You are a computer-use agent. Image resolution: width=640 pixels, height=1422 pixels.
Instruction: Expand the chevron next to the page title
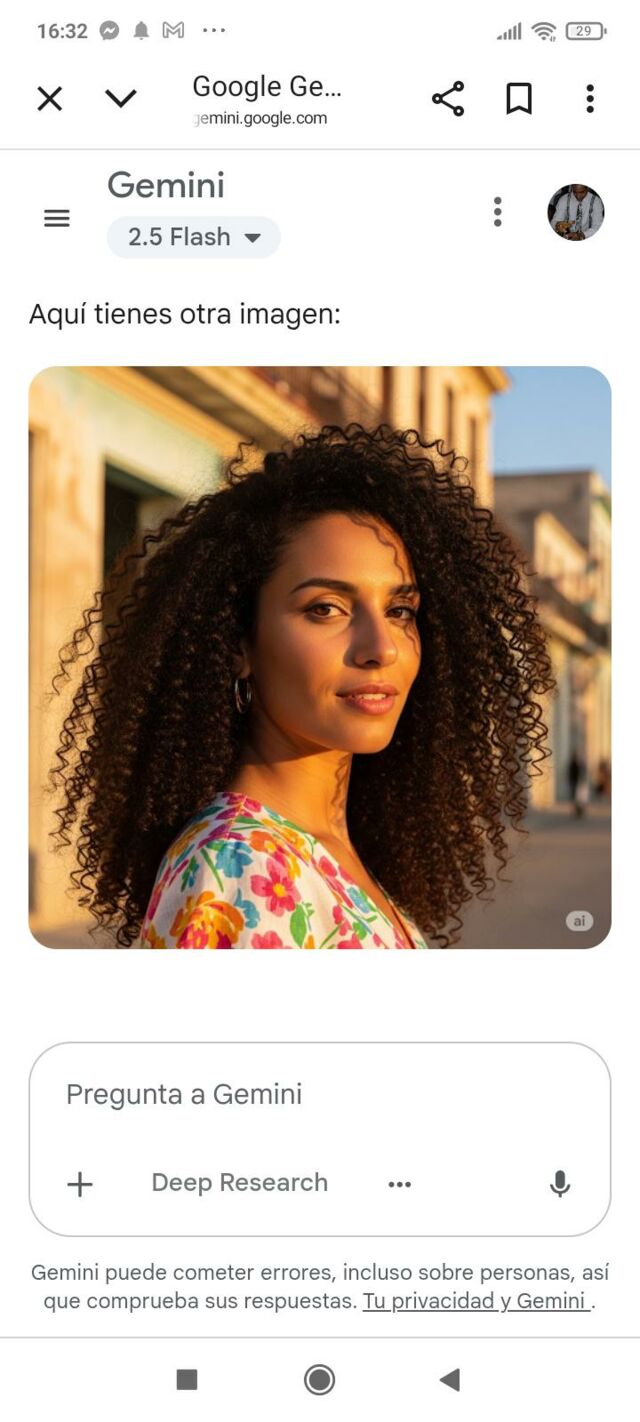[x=120, y=98]
